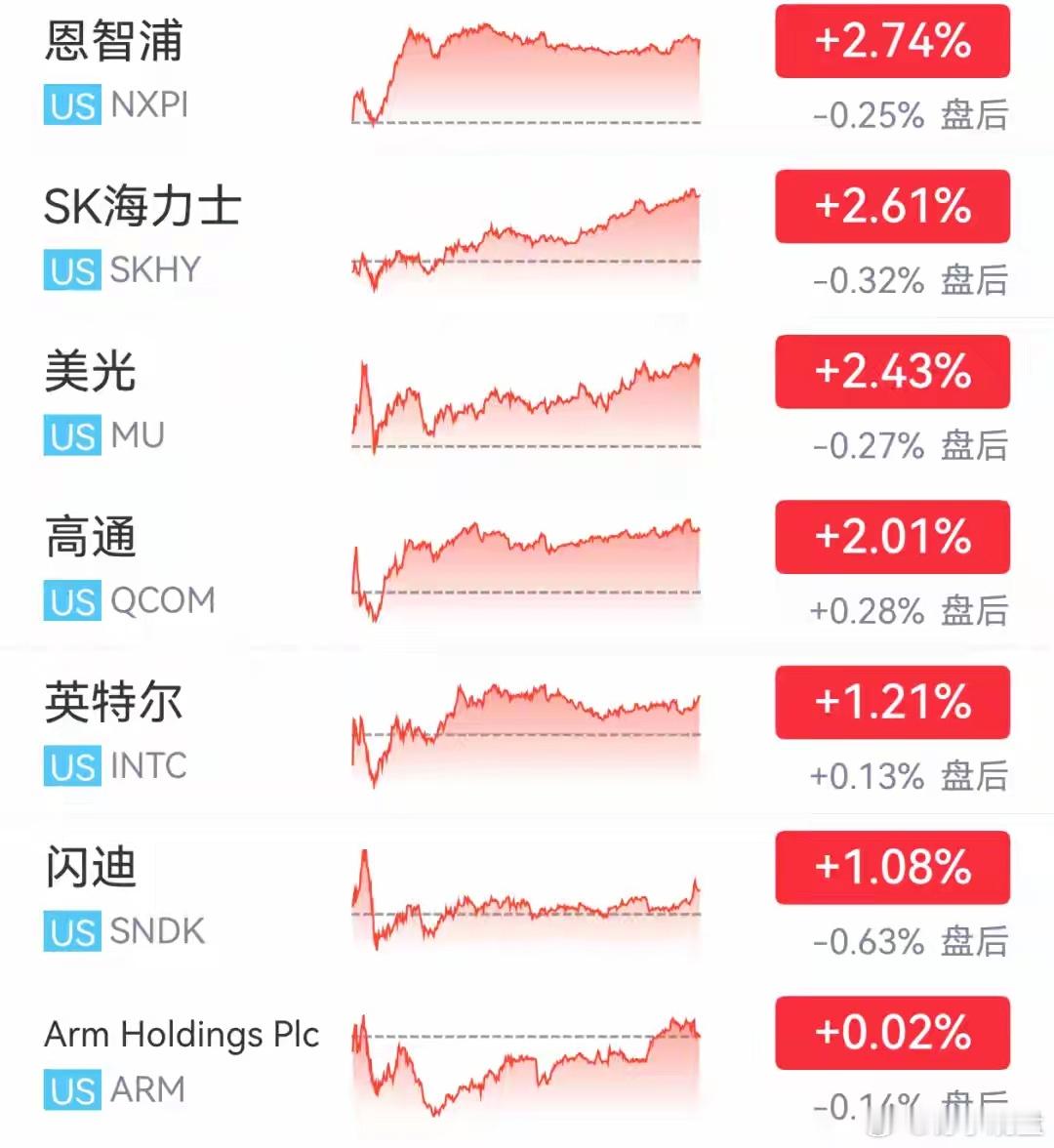Open the 高通 QCOM stock row
Screen dimensions: 1054x1148
527,566
